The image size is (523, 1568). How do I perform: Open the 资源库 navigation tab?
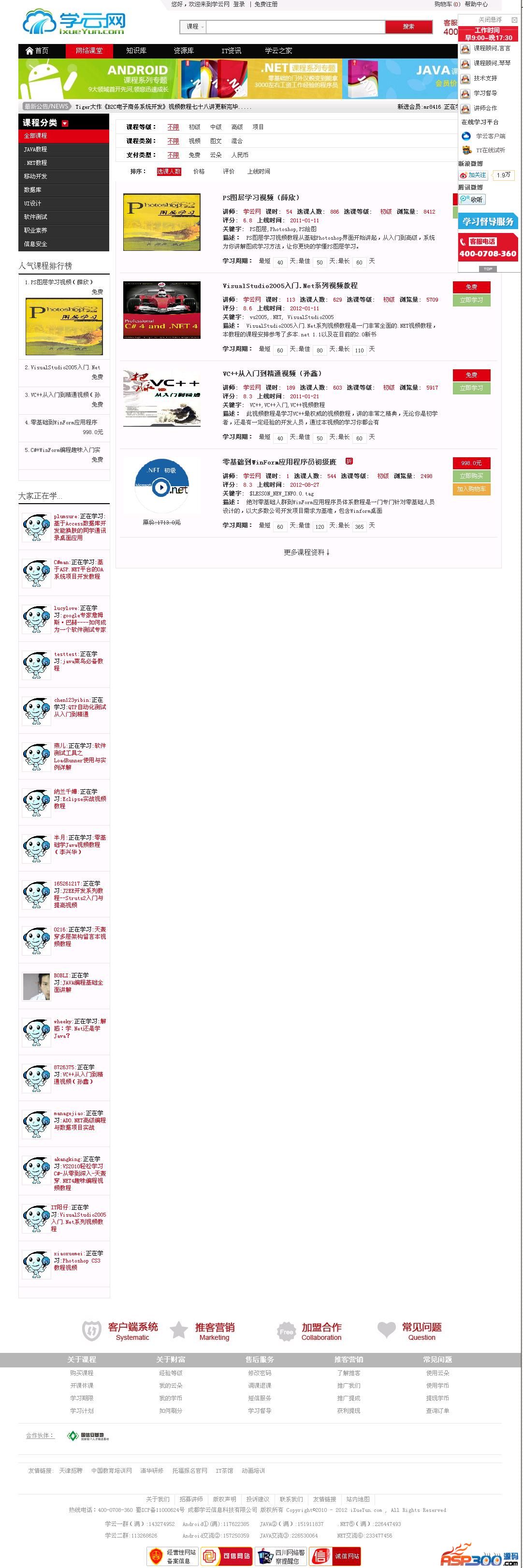click(183, 51)
